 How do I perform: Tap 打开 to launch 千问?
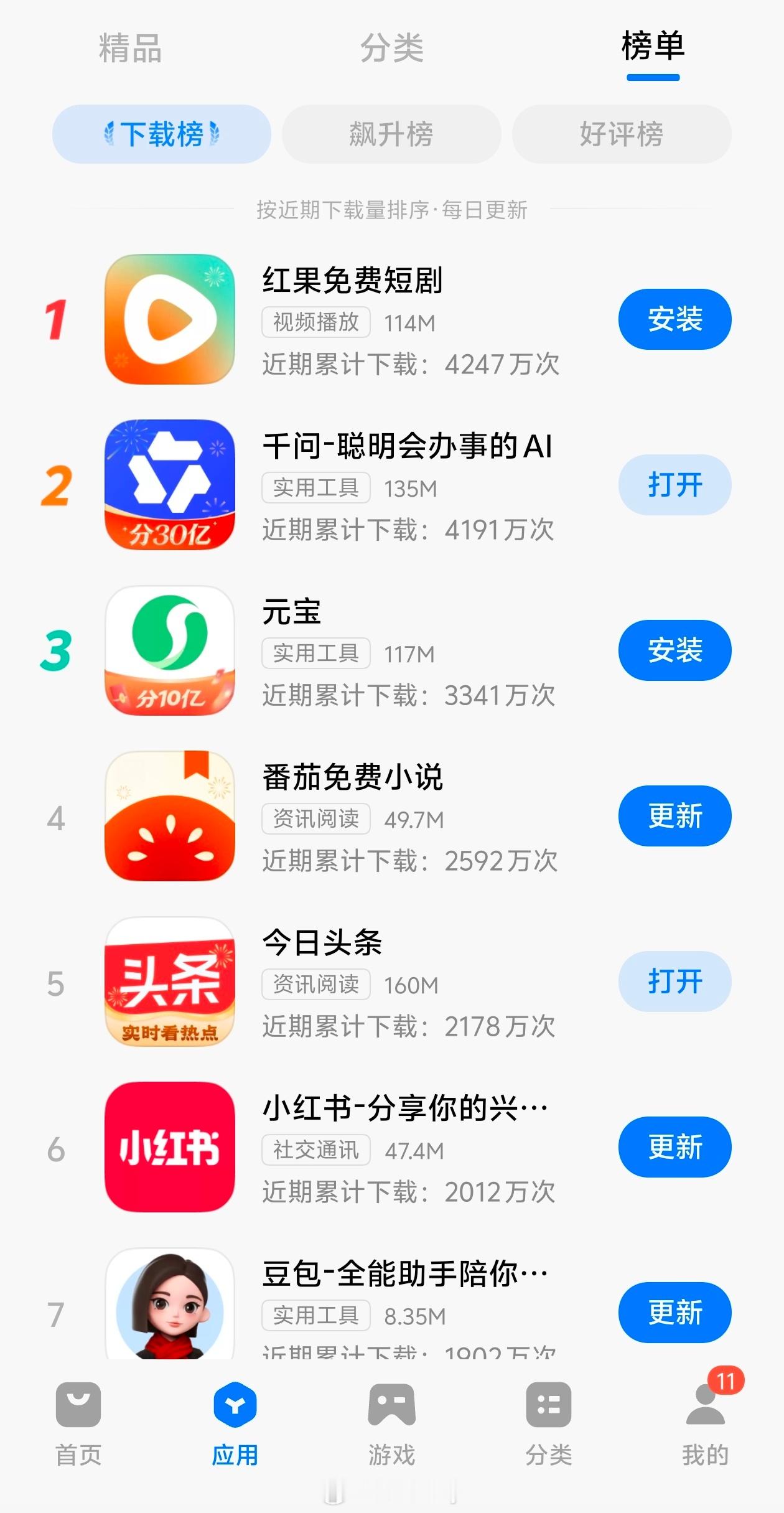674,485
